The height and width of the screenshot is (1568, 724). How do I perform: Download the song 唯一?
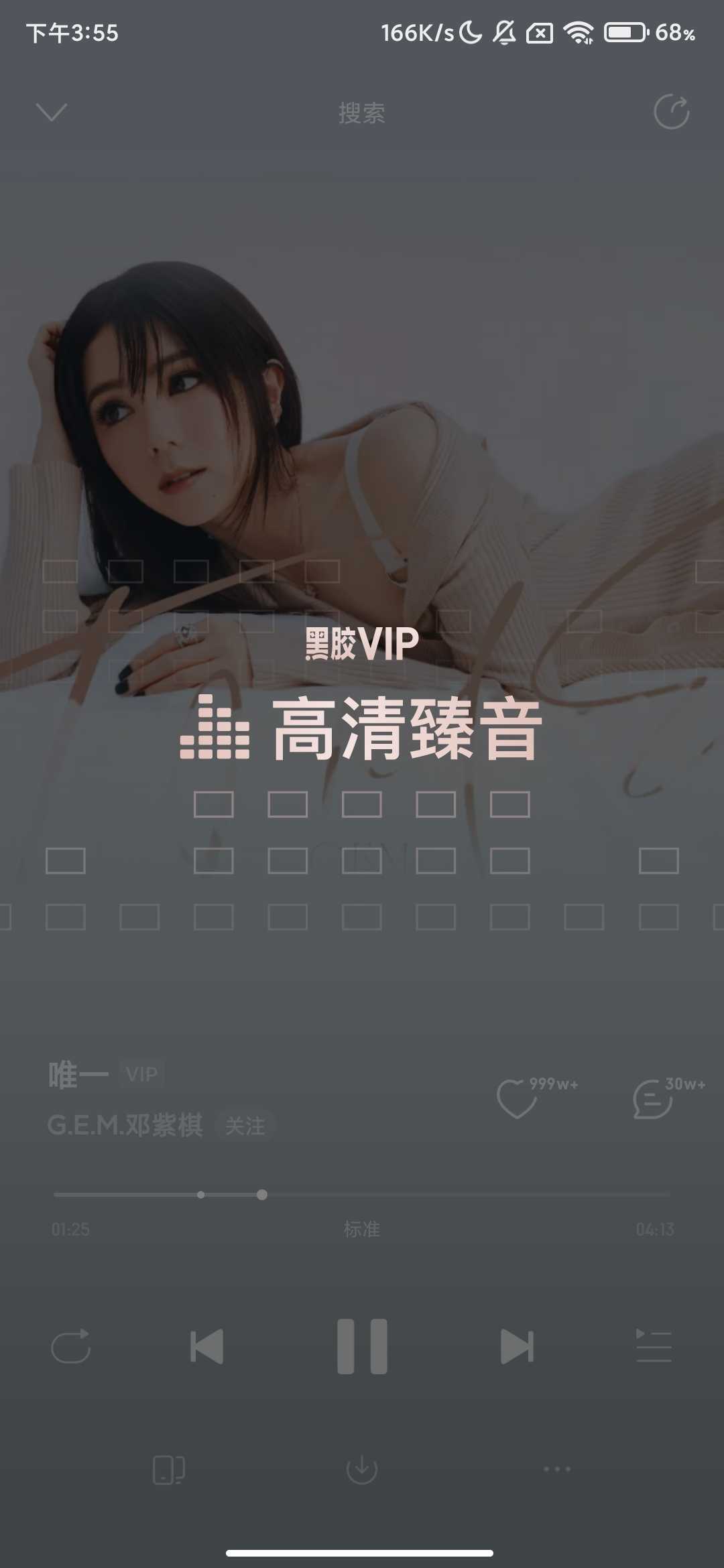coord(361,1469)
